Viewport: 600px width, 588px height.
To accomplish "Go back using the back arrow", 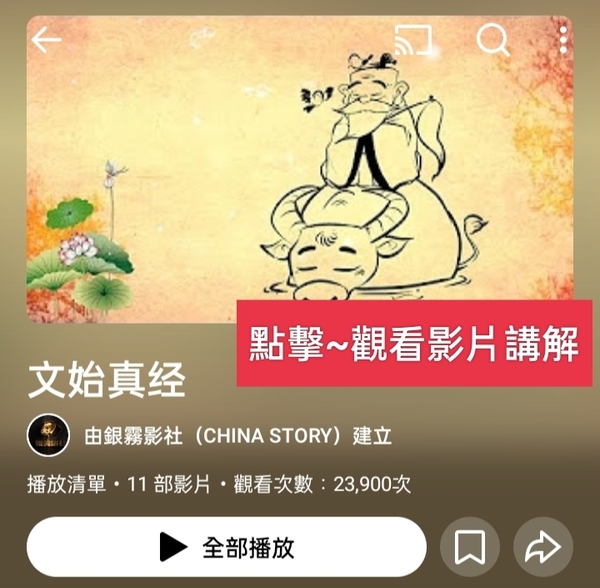I will click(46, 40).
